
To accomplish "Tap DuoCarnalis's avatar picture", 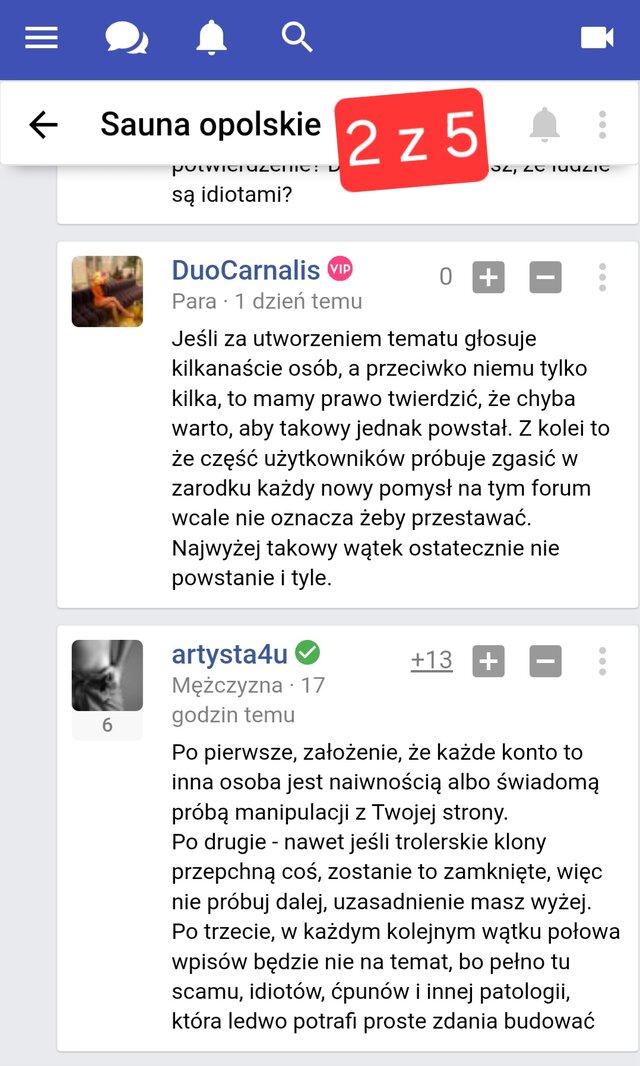I will pos(107,291).
